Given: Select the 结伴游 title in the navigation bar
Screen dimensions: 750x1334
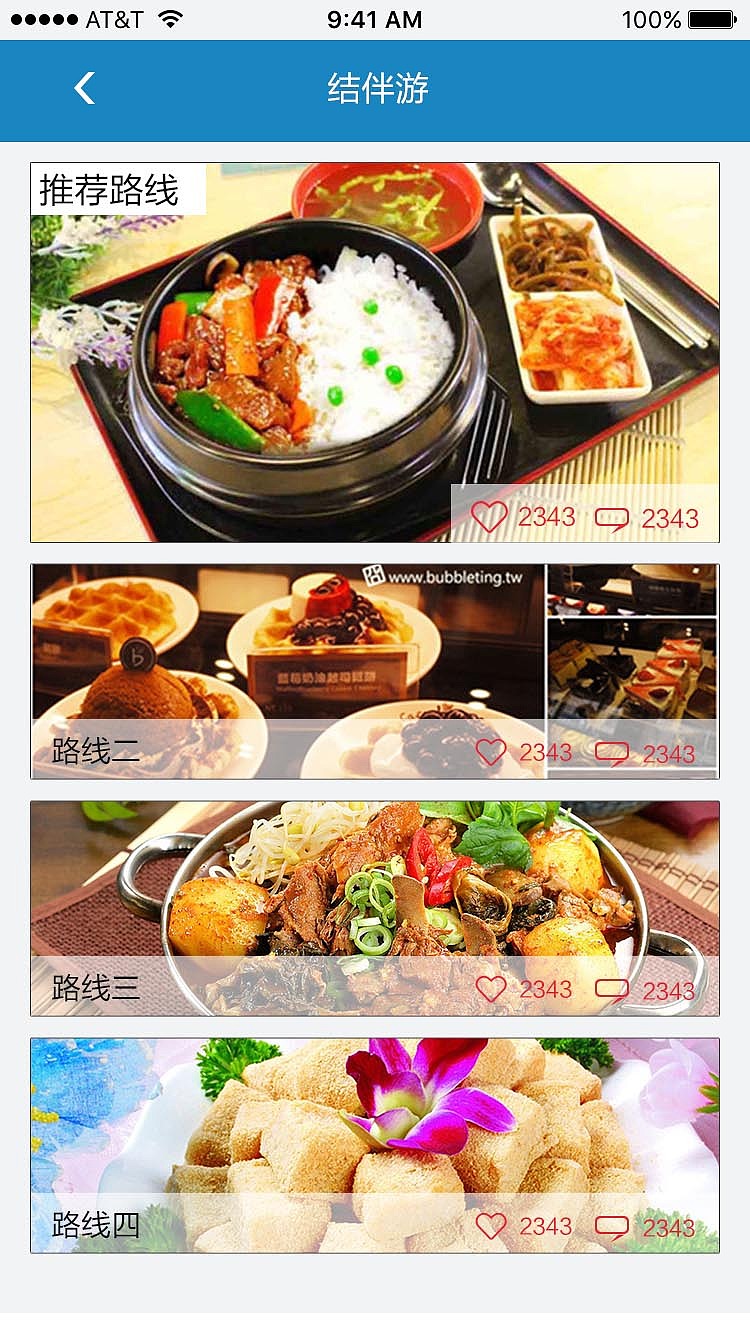Looking at the screenshot, I should [x=375, y=88].
